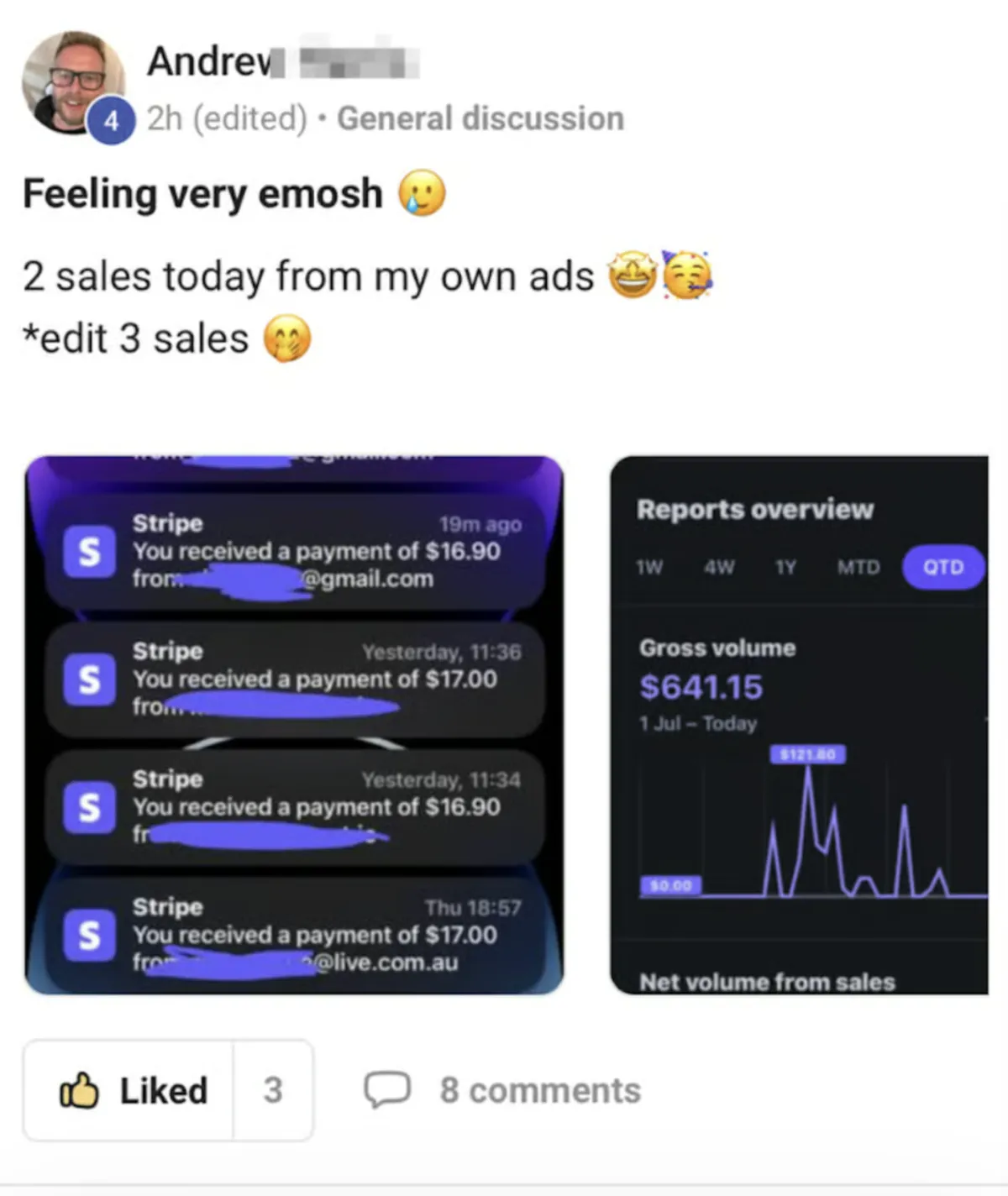Open the General discussion category
Screen dimensions: 1008x1196
(480, 118)
